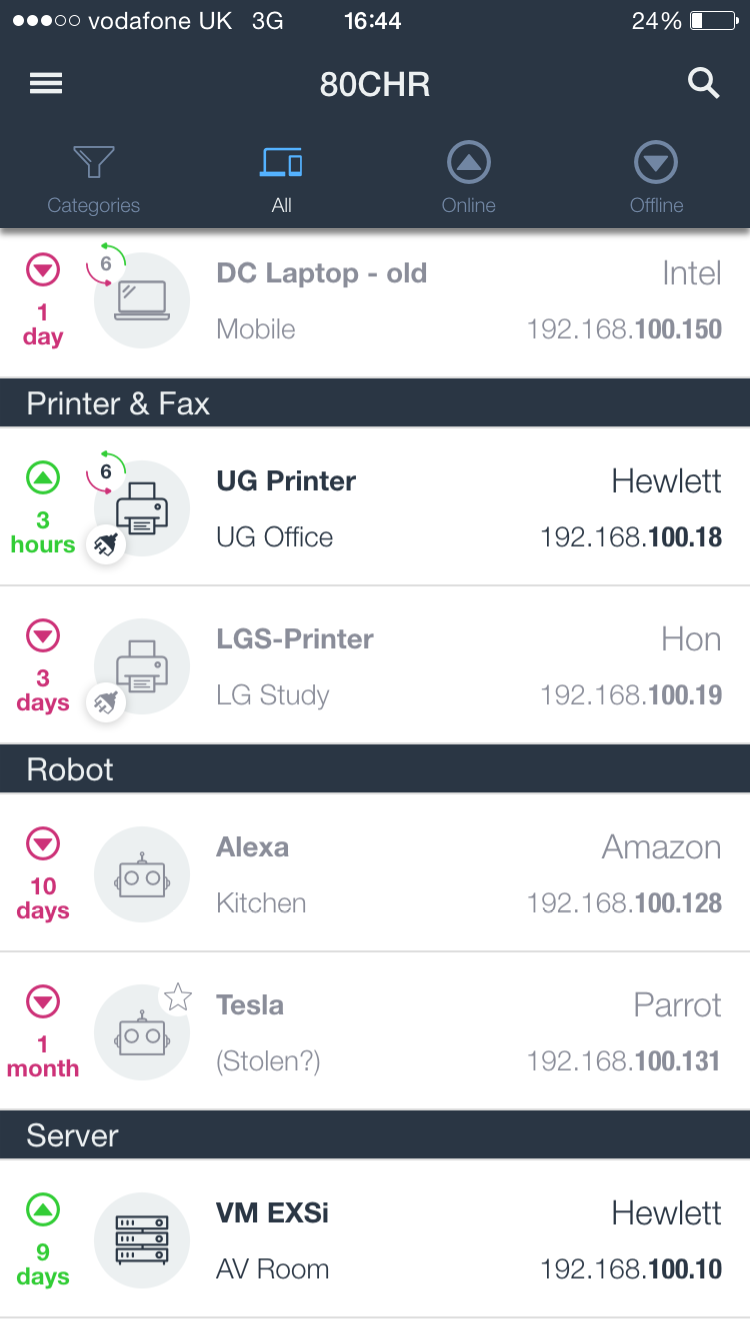View VM EXSi server details

point(375,1240)
